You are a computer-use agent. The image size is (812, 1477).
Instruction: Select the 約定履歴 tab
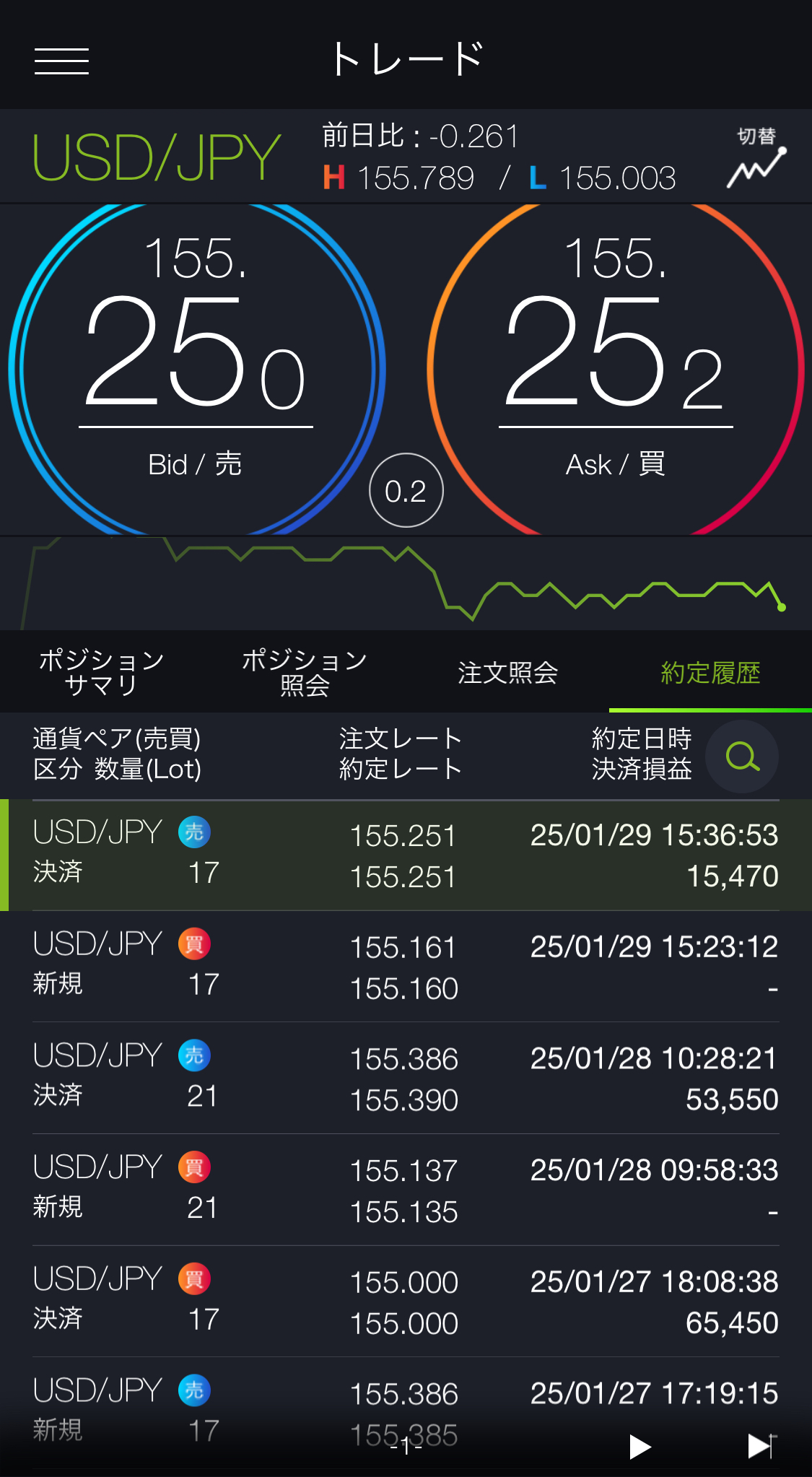click(710, 672)
